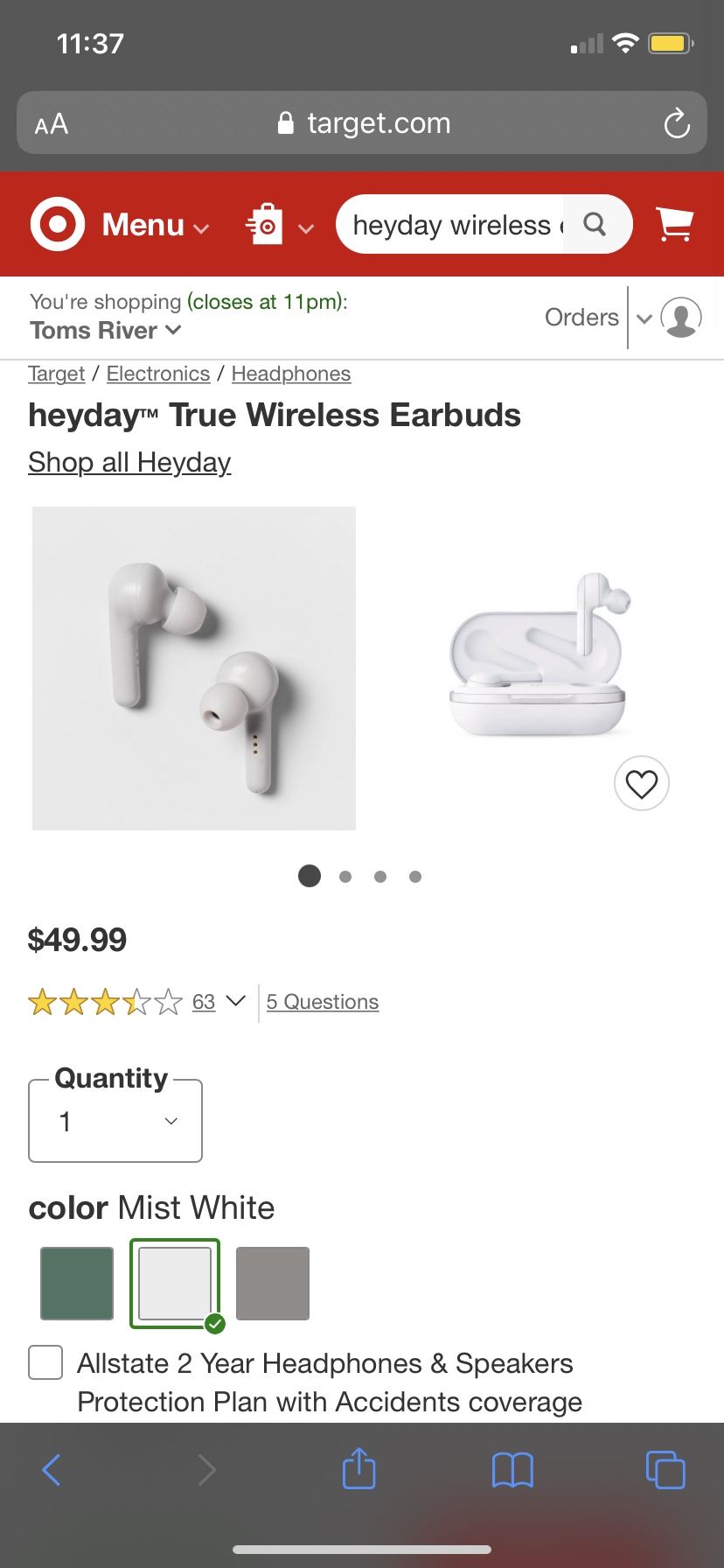Open the Menu dropdown
The height and width of the screenshot is (1568, 724).
click(155, 225)
